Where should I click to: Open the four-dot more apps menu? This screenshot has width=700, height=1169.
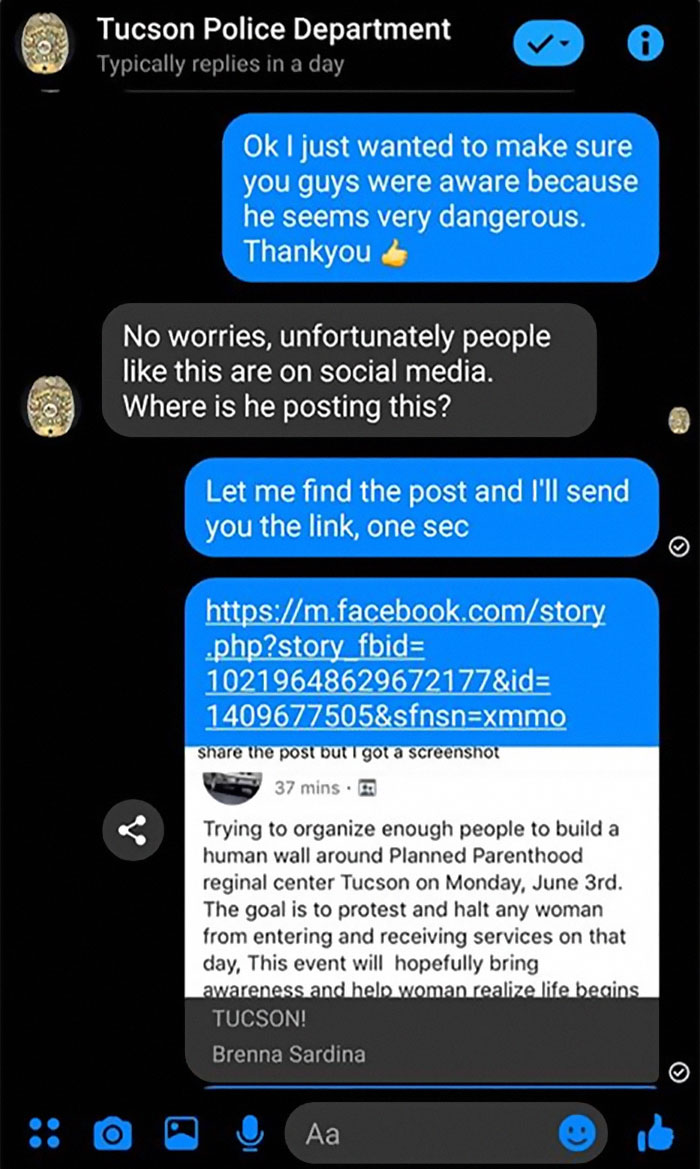click(42, 1132)
